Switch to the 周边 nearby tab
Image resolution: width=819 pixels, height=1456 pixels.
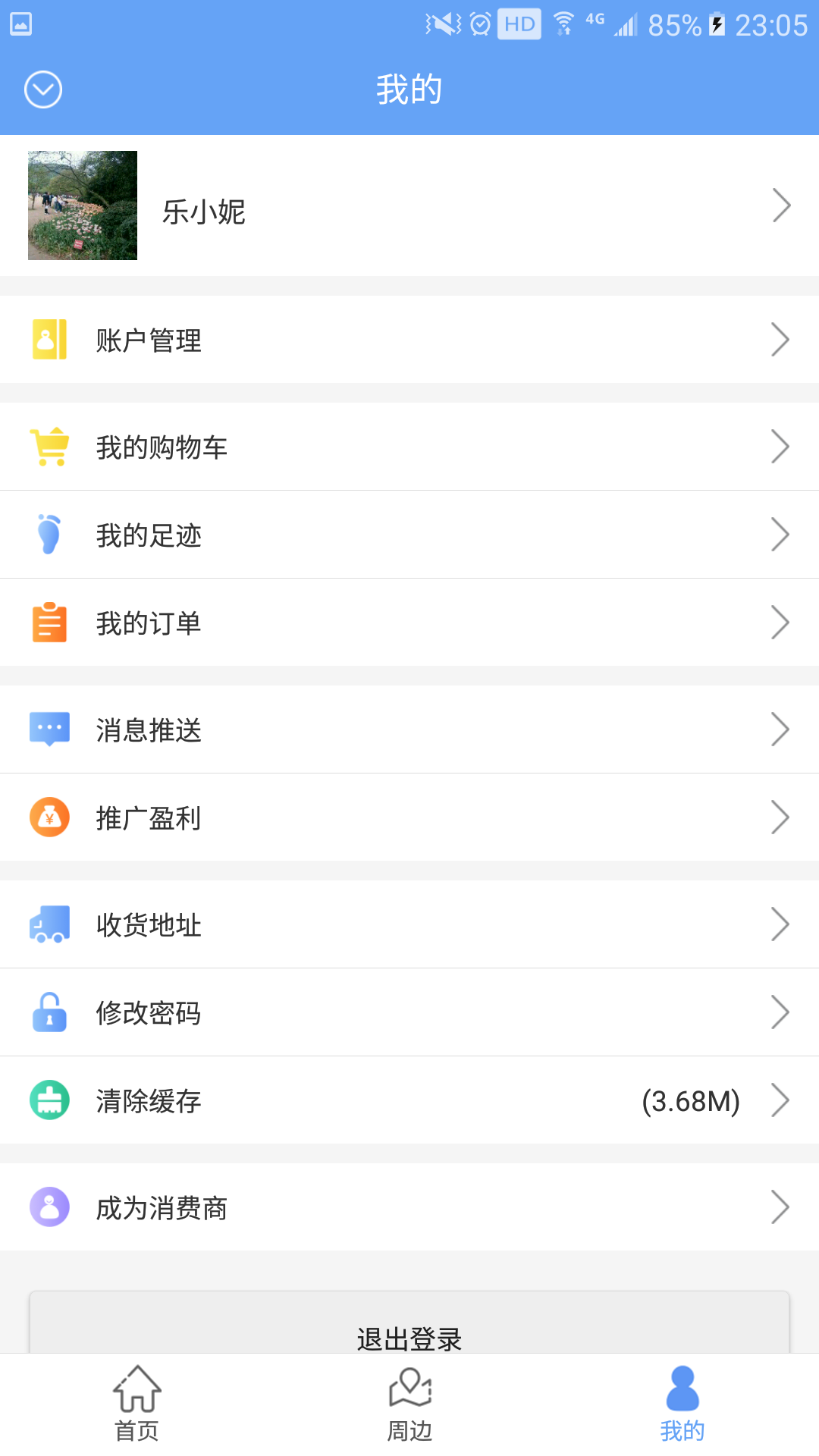coord(409,1404)
